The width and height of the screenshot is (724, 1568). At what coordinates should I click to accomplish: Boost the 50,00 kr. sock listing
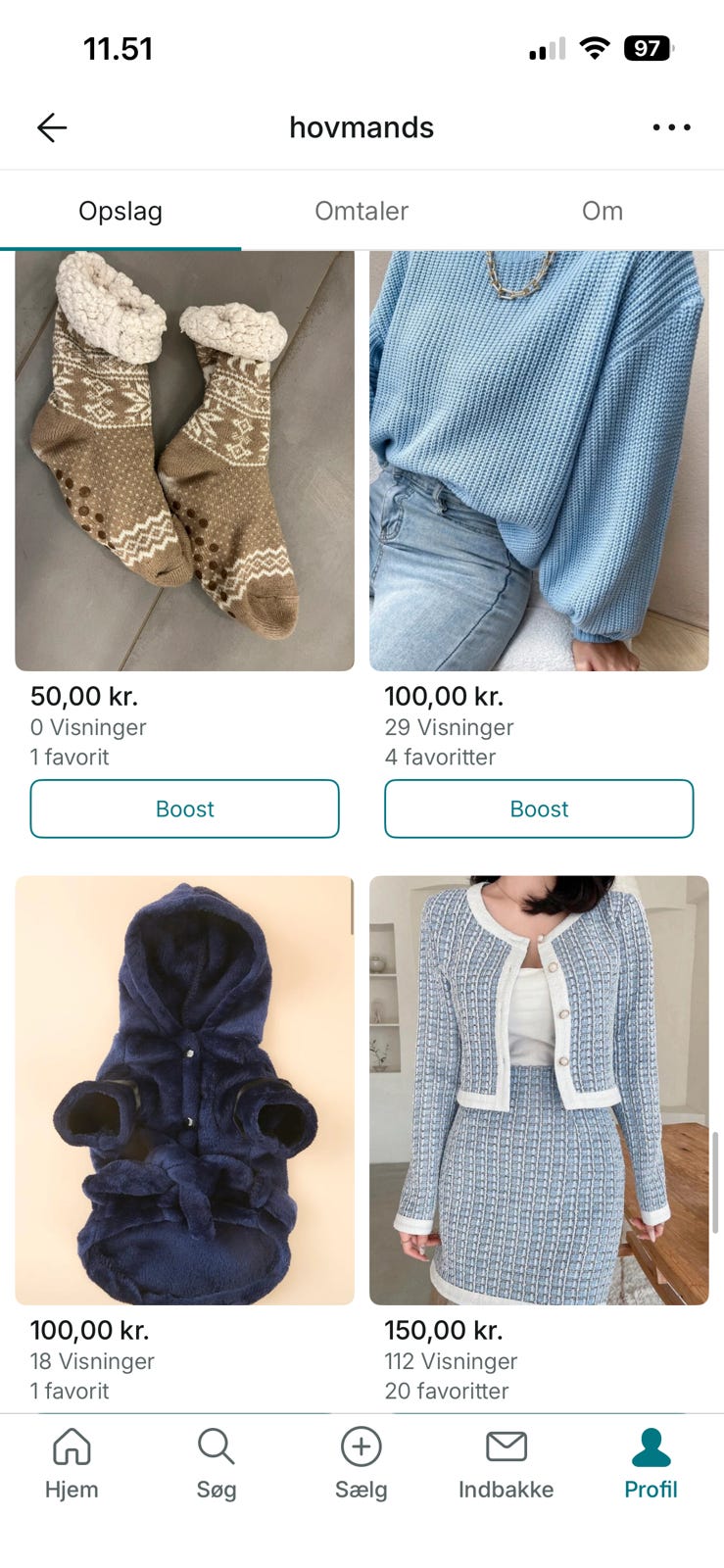point(184,808)
